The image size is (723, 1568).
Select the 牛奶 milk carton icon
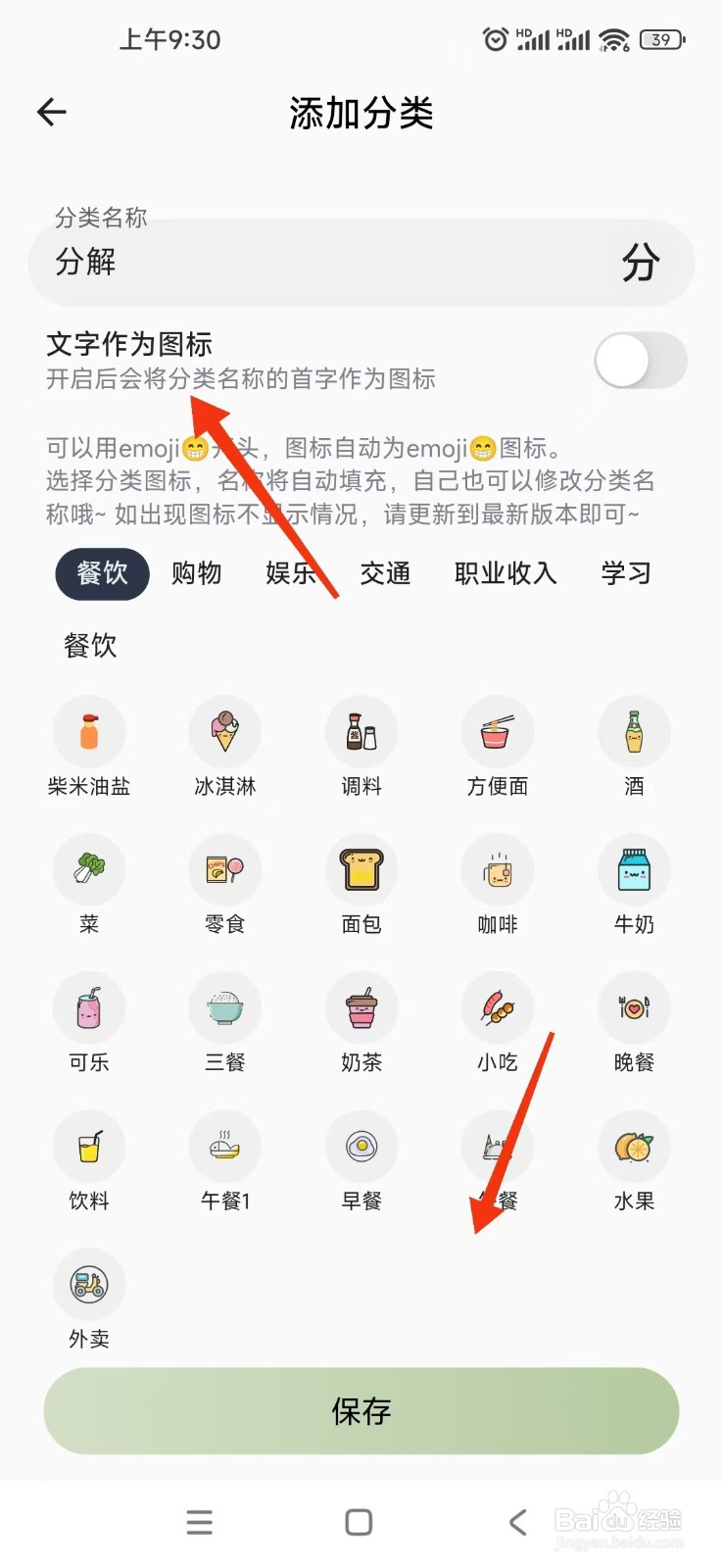[633, 869]
